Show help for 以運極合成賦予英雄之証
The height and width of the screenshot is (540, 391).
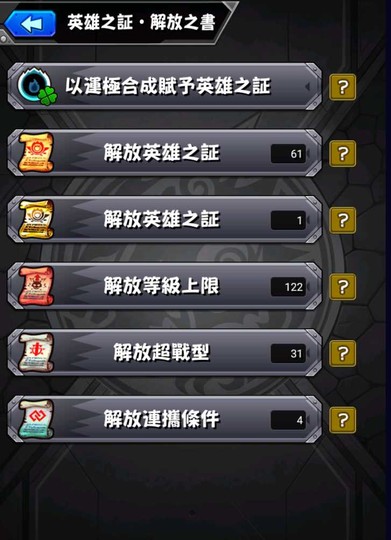coord(342,87)
